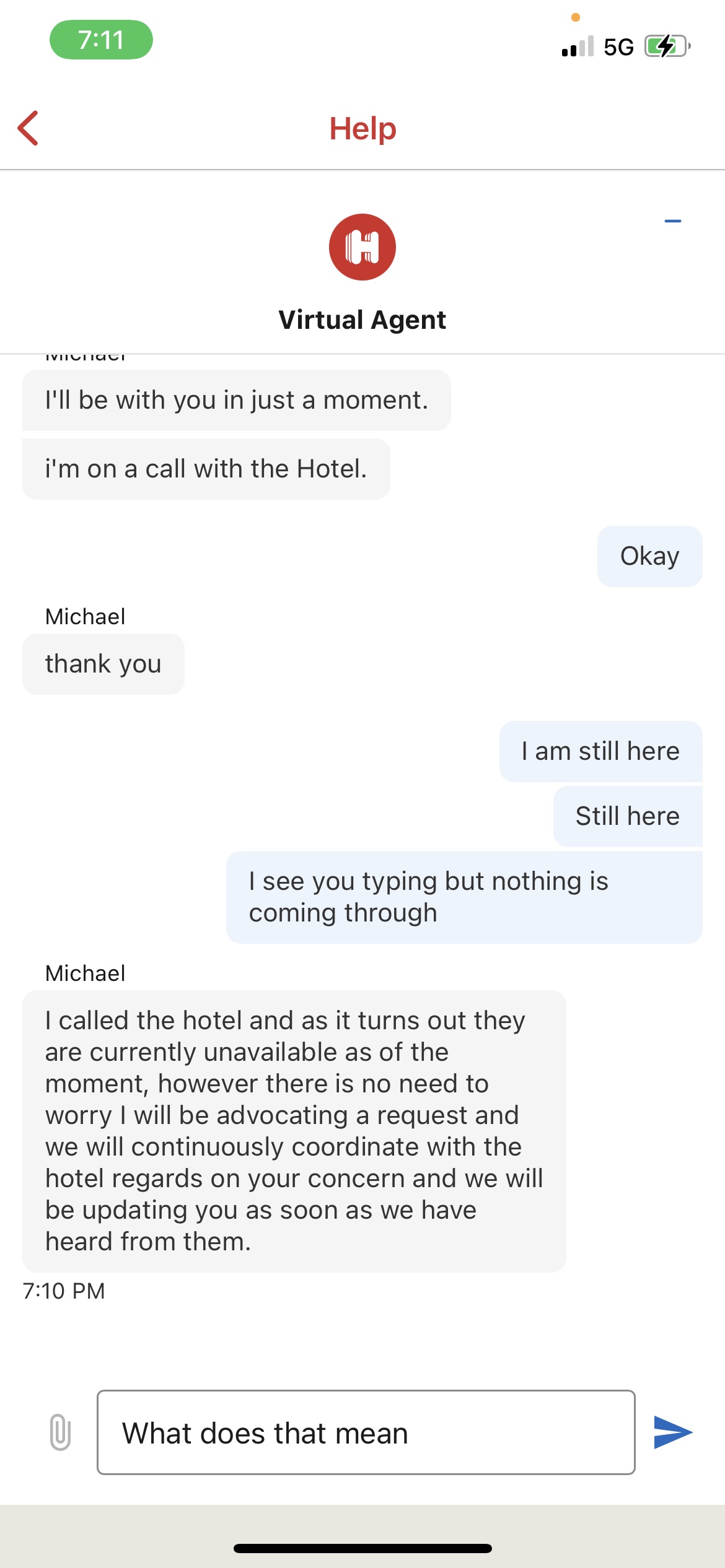The height and width of the screenshot is (1568, 725).
Task: Tap the battery charging indicator
Action: pyautogui.click(x=666, y=45)
